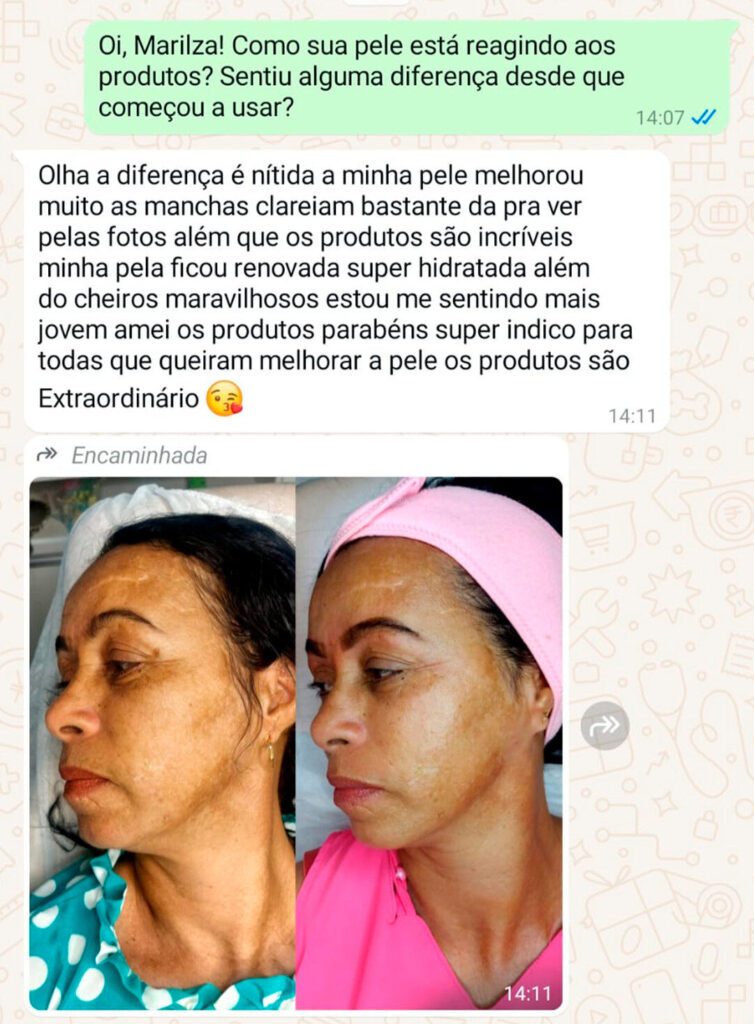Open the forwarded before-and-after photo
754x1024 pixels.
[x=296, y=743]
